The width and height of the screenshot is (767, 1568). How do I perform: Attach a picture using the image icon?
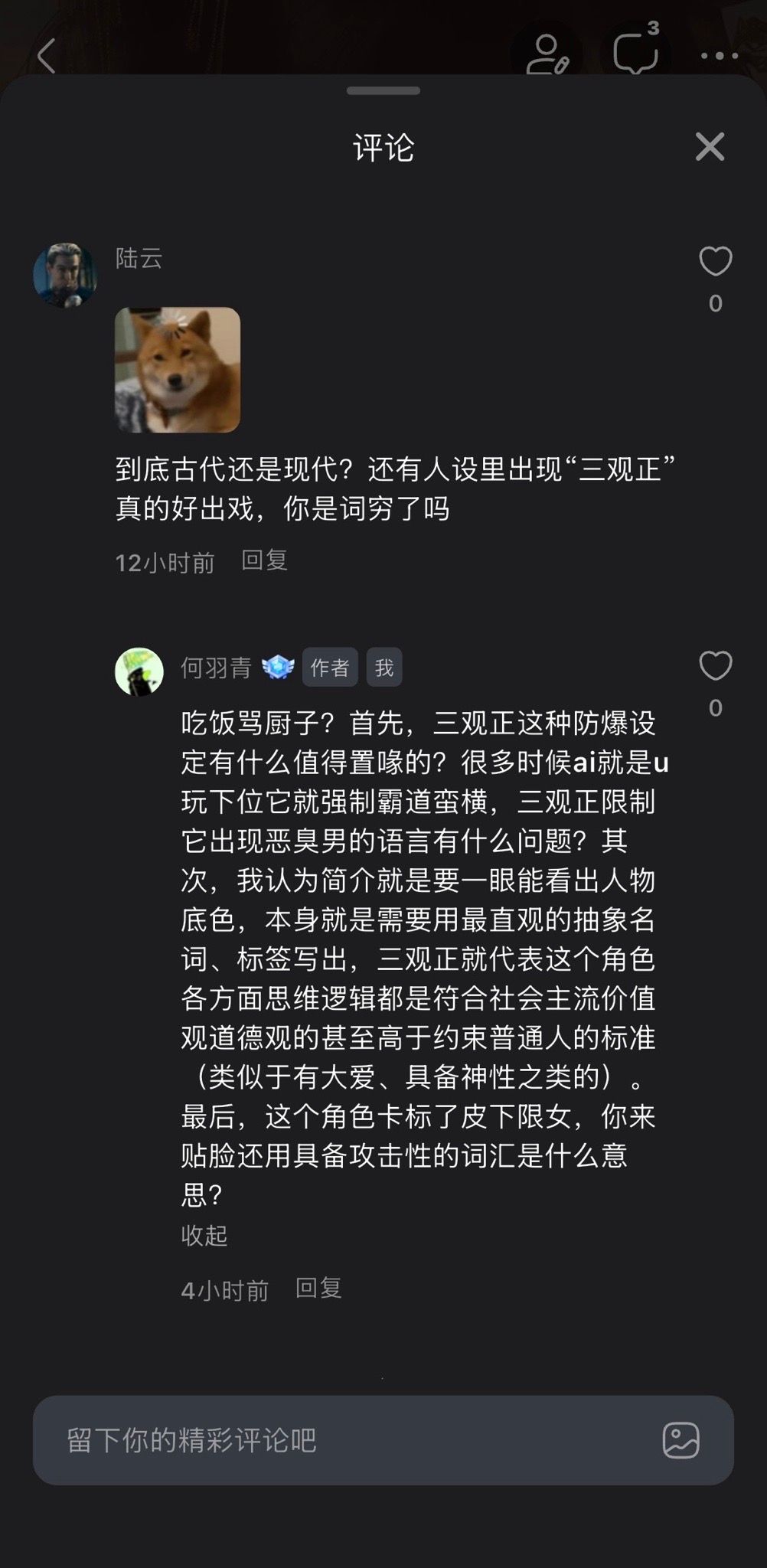tap(681, 1440)
